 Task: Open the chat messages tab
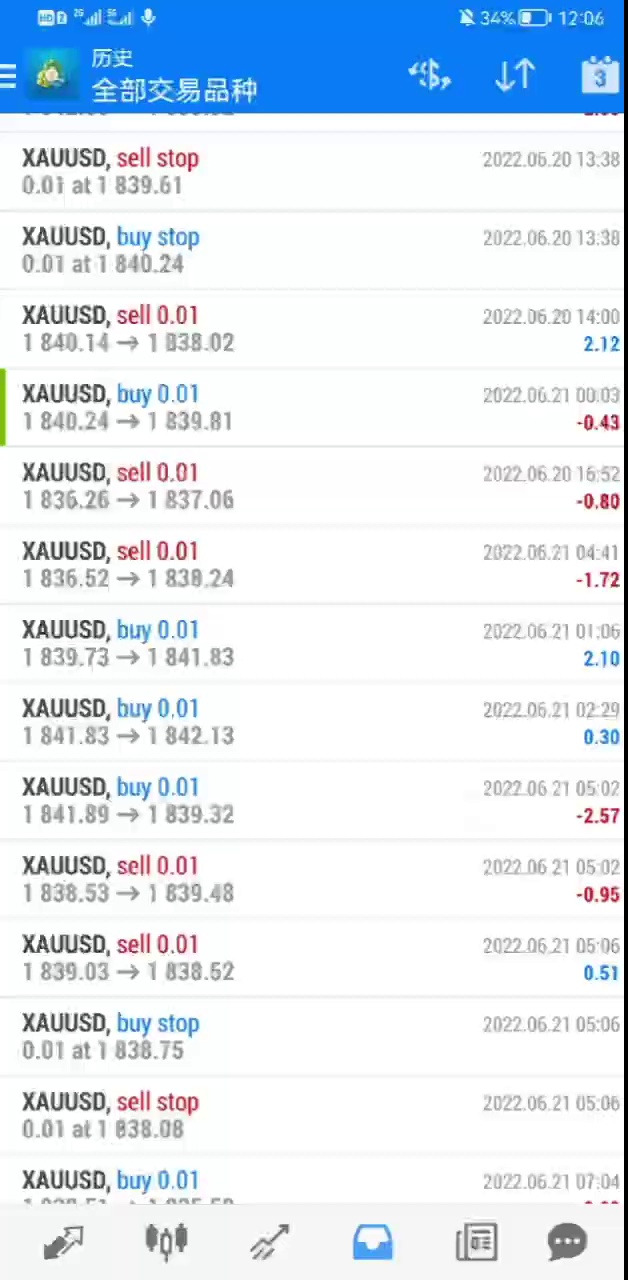click(567, 1242)
